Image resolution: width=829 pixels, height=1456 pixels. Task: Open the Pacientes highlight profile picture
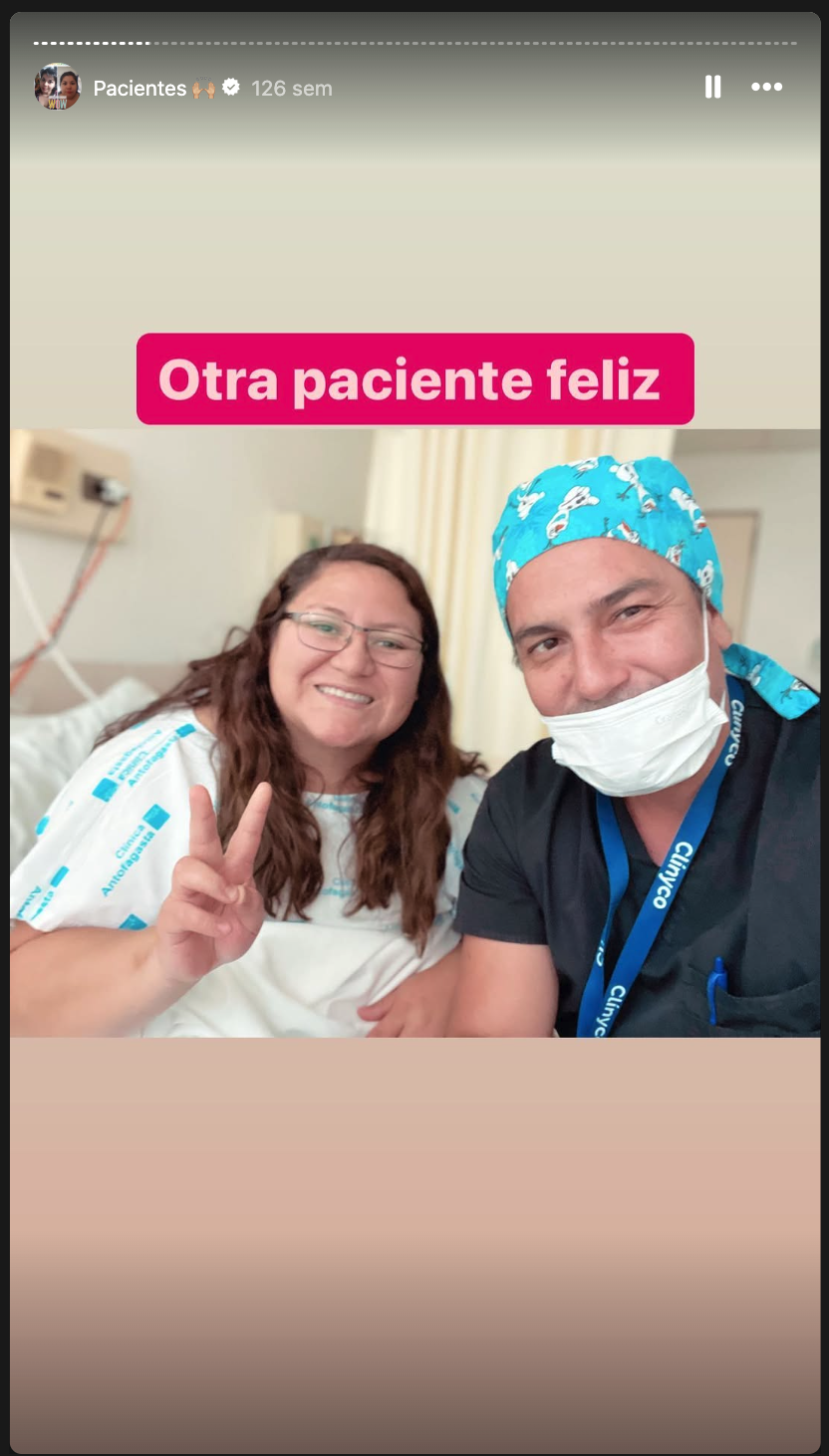(58, 87)
